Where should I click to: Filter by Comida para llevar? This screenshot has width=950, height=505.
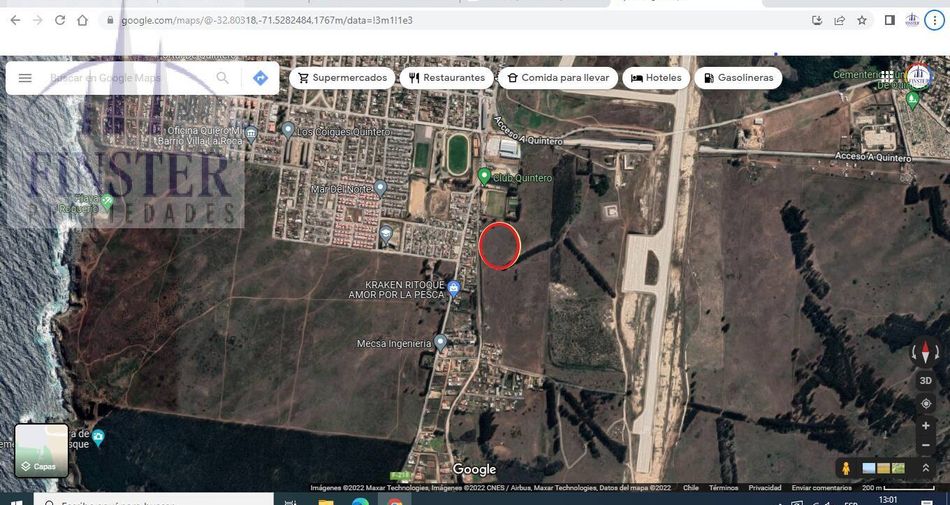557,78
